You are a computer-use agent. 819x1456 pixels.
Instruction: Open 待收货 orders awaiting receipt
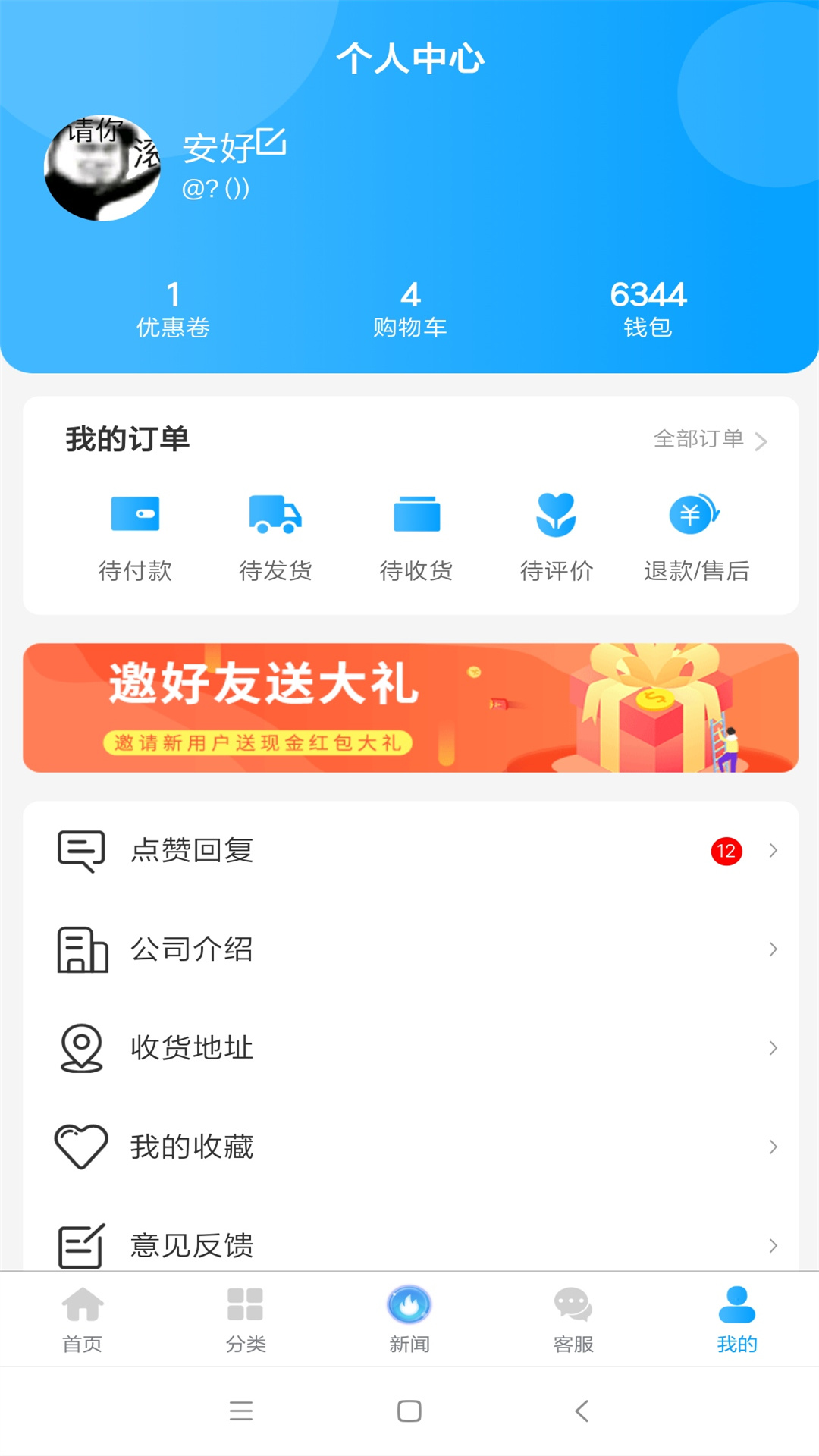coord(416,537)
